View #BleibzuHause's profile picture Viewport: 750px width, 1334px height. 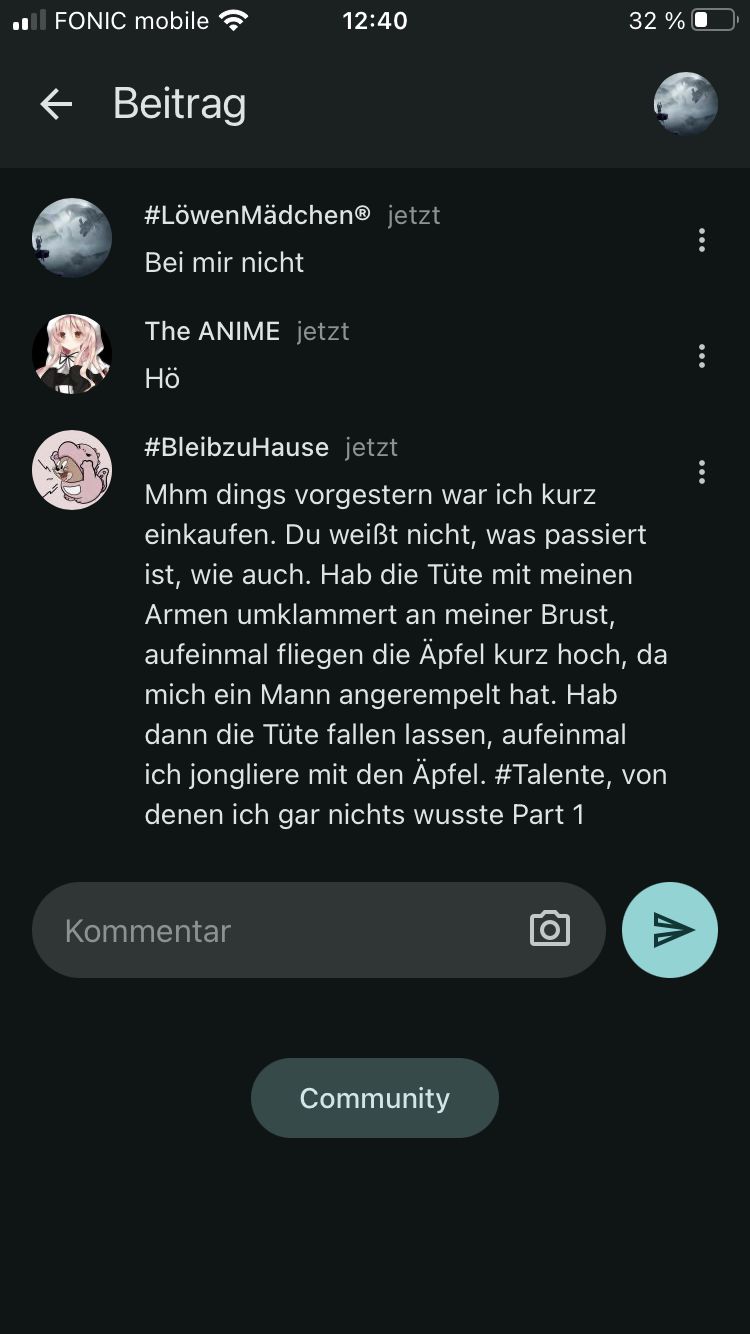point(72,470)
